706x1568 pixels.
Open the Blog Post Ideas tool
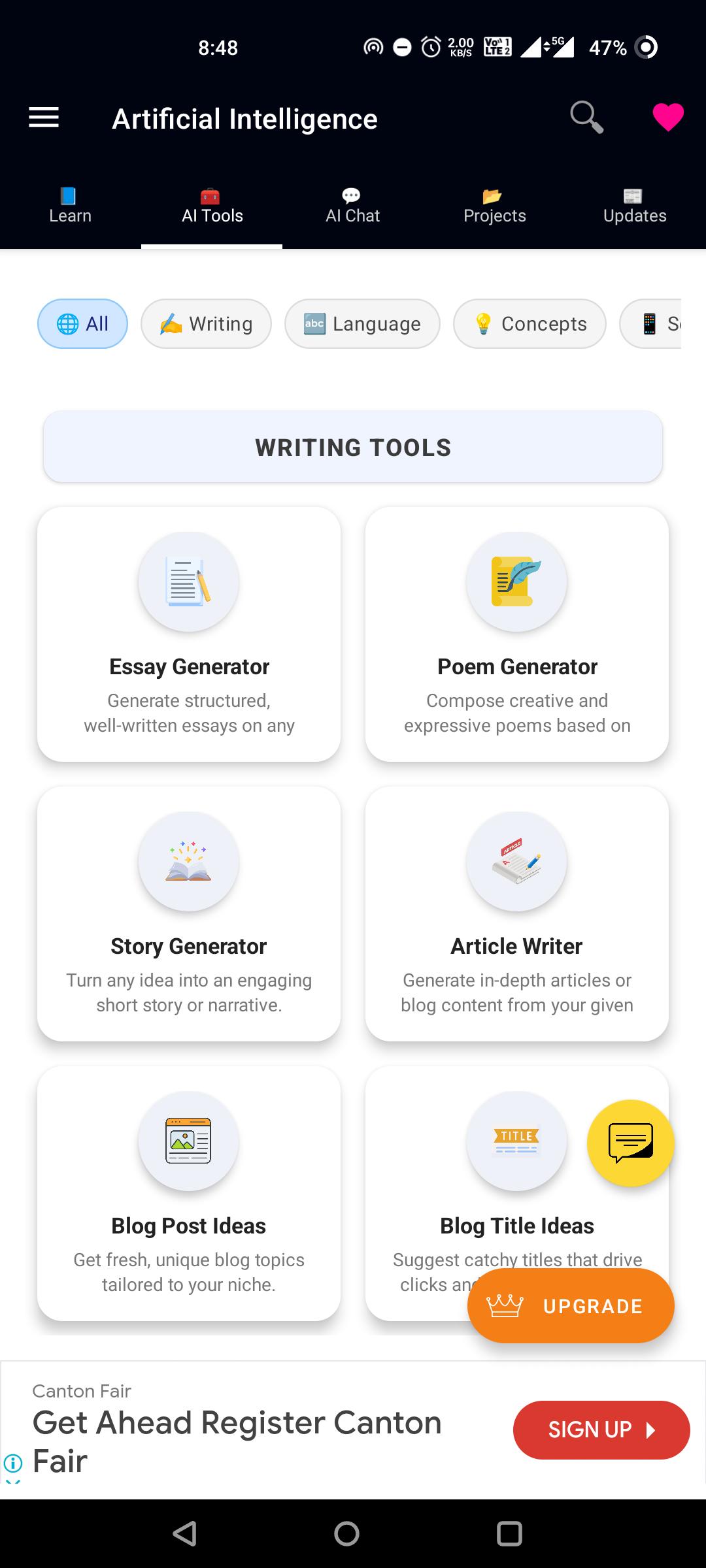coord(189,1193)
